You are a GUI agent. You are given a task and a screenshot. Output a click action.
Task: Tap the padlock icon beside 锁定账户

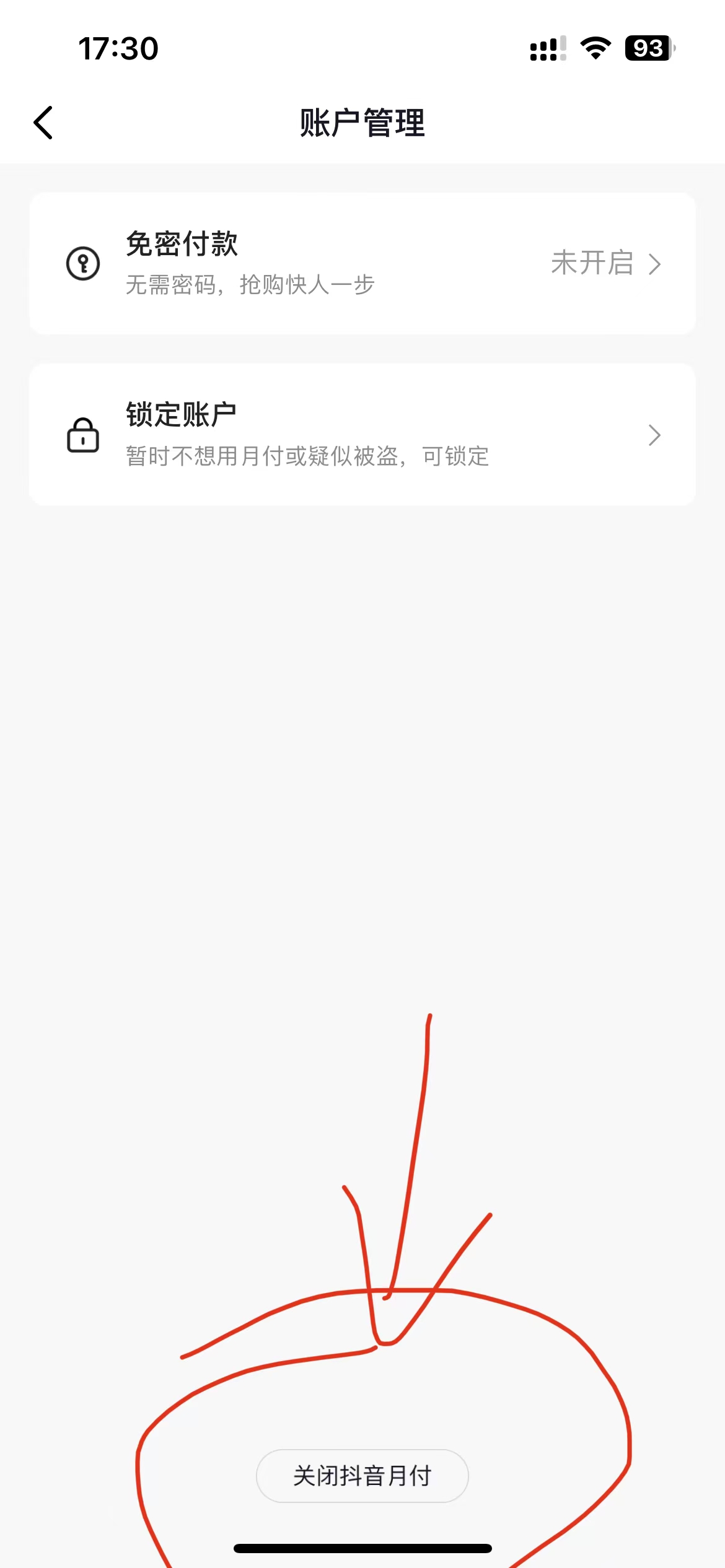82,435
